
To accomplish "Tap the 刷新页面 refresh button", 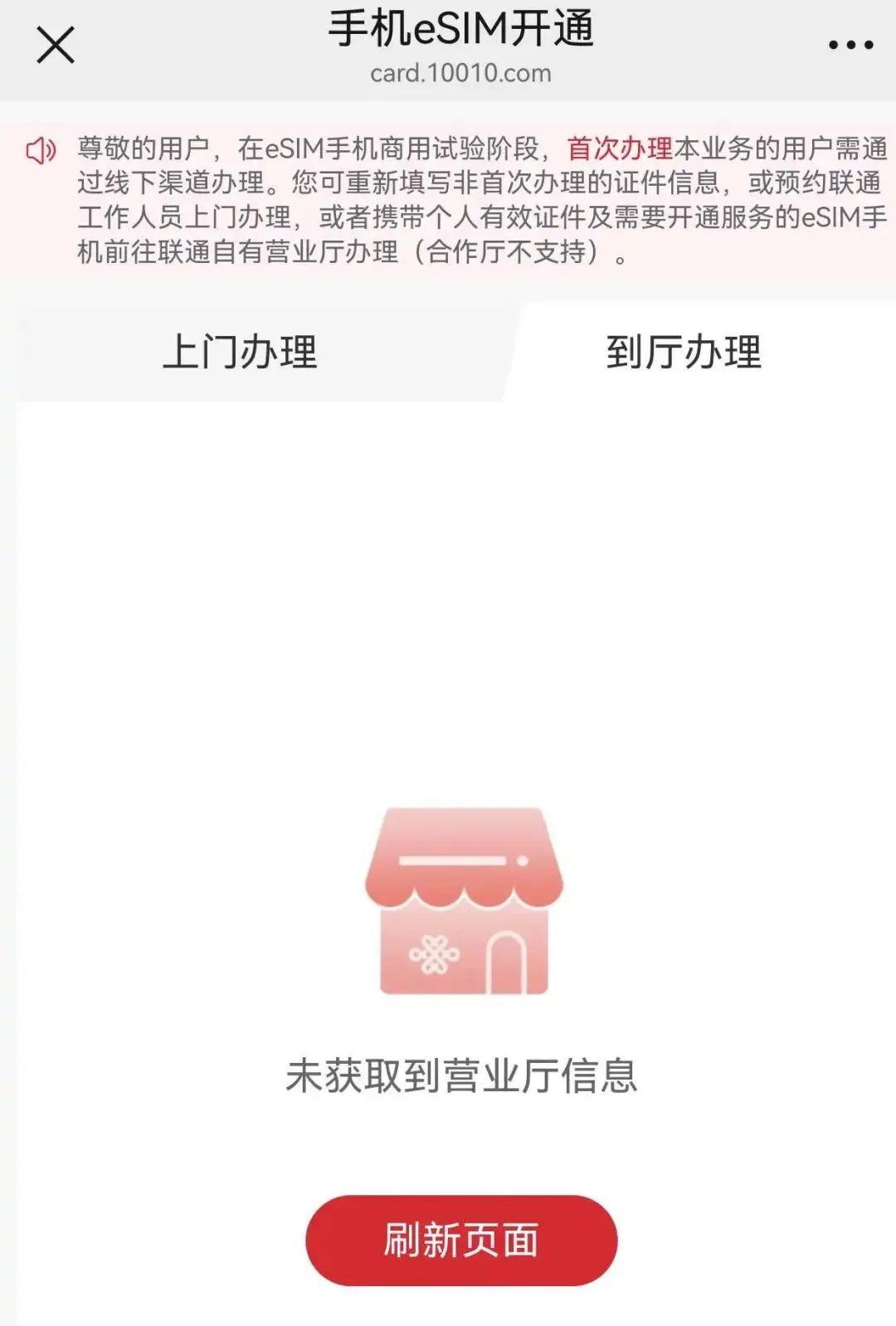I will pos(461,1240).
